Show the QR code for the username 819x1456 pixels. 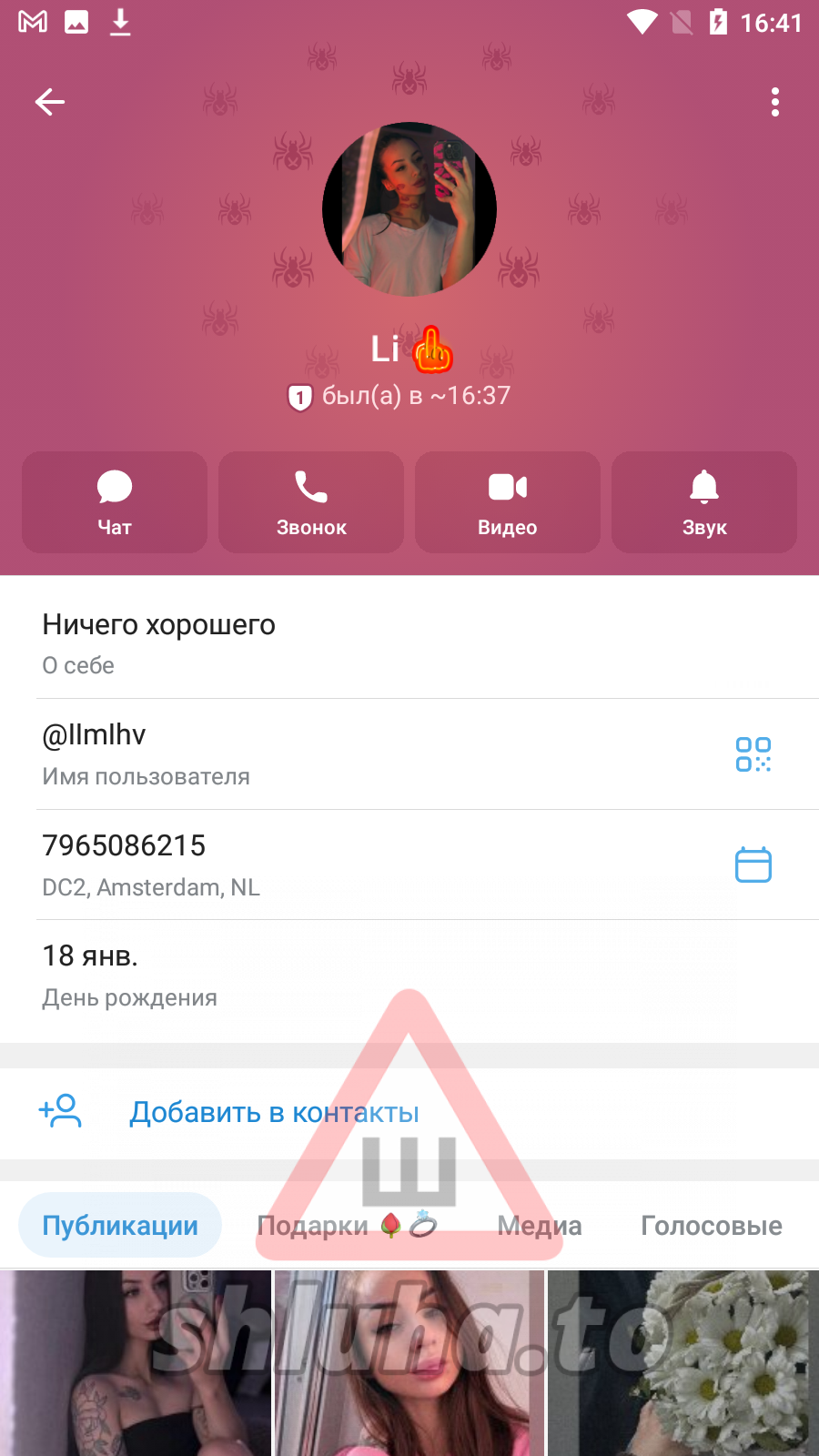(x=753, y=754)
